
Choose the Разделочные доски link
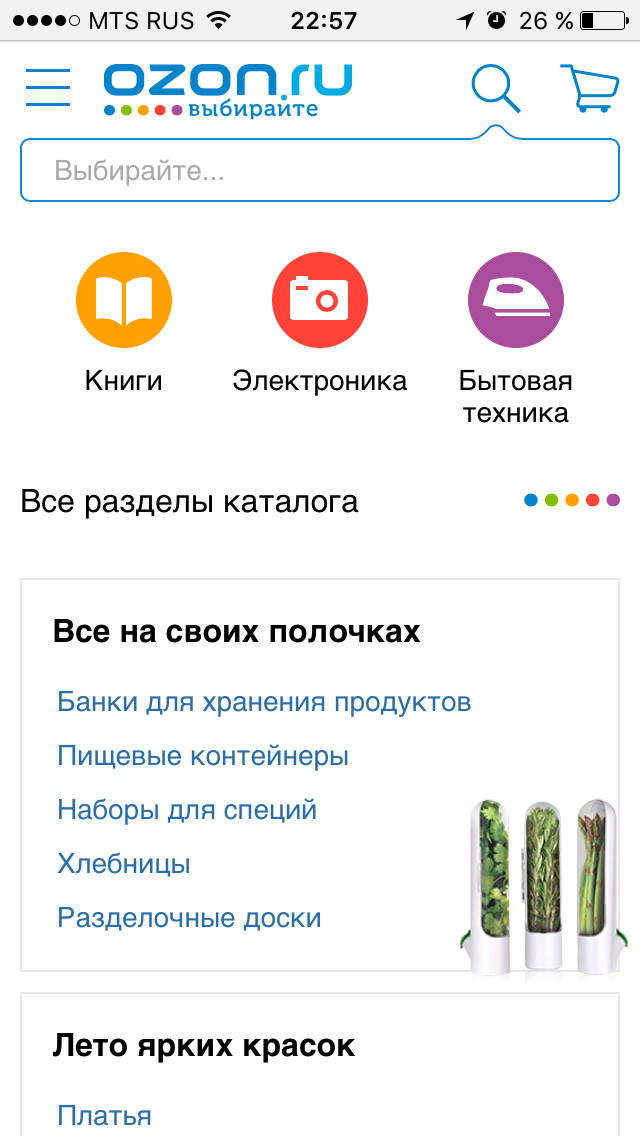pyautogui.click(x=189, y=918)
